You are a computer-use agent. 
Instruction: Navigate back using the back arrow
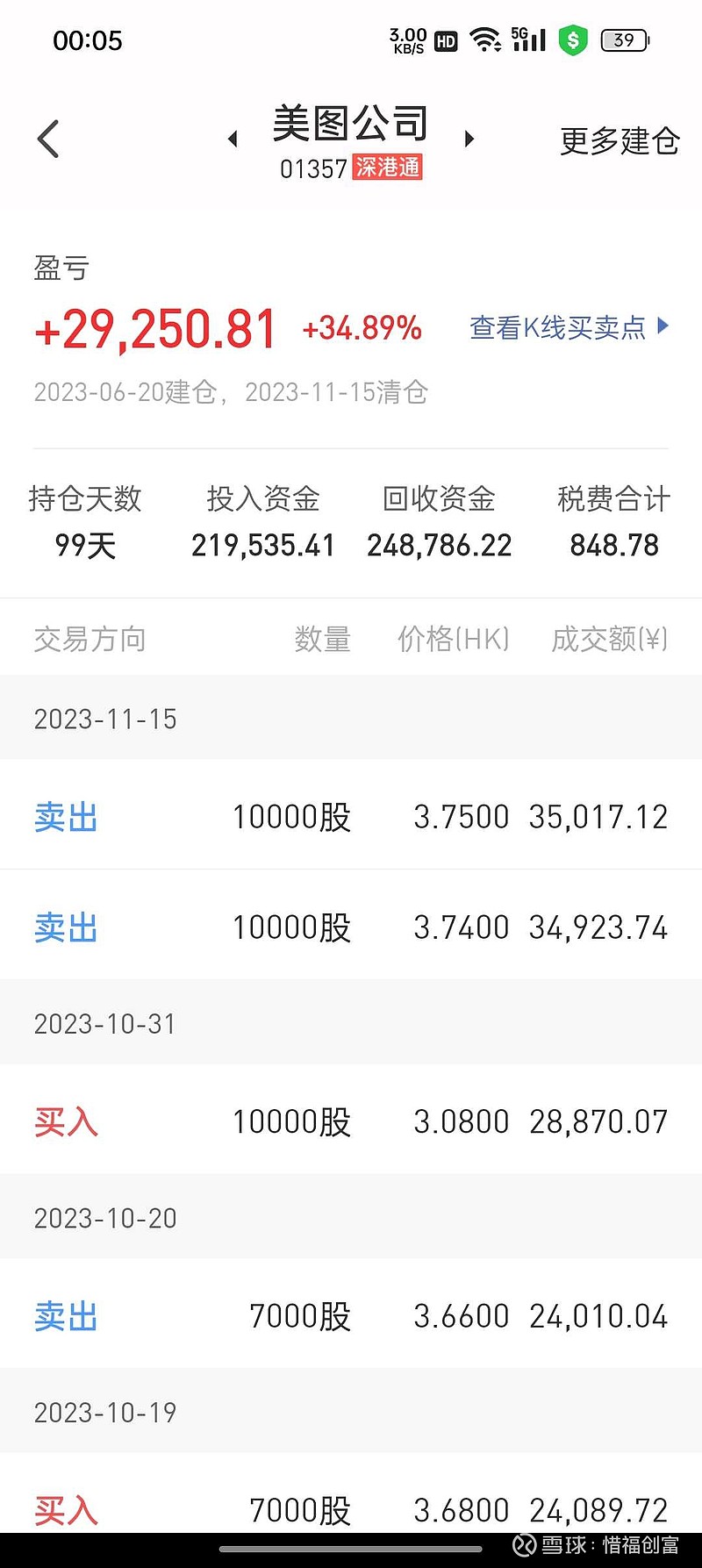[x=47, y=139]
